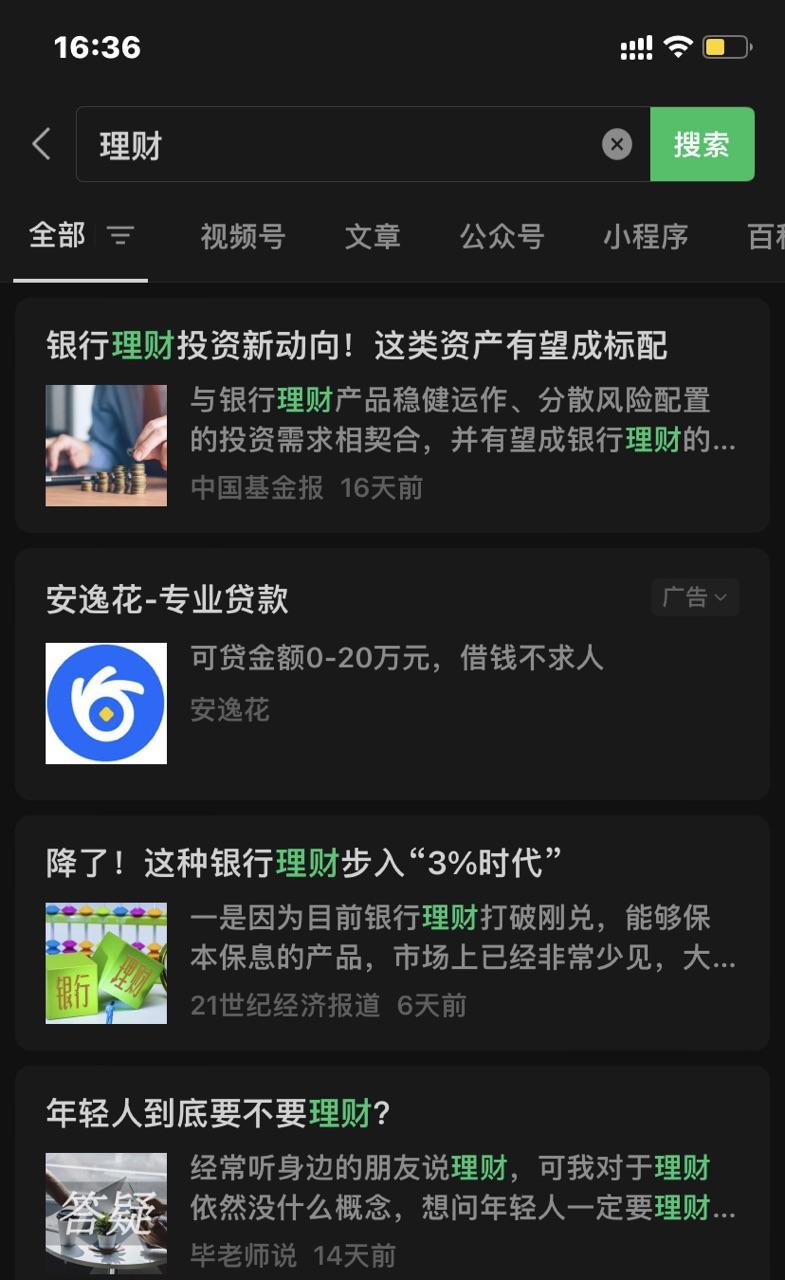Open the 安逸花-专业贷款 ad link

pyautogui.click(x=166, y=597)
